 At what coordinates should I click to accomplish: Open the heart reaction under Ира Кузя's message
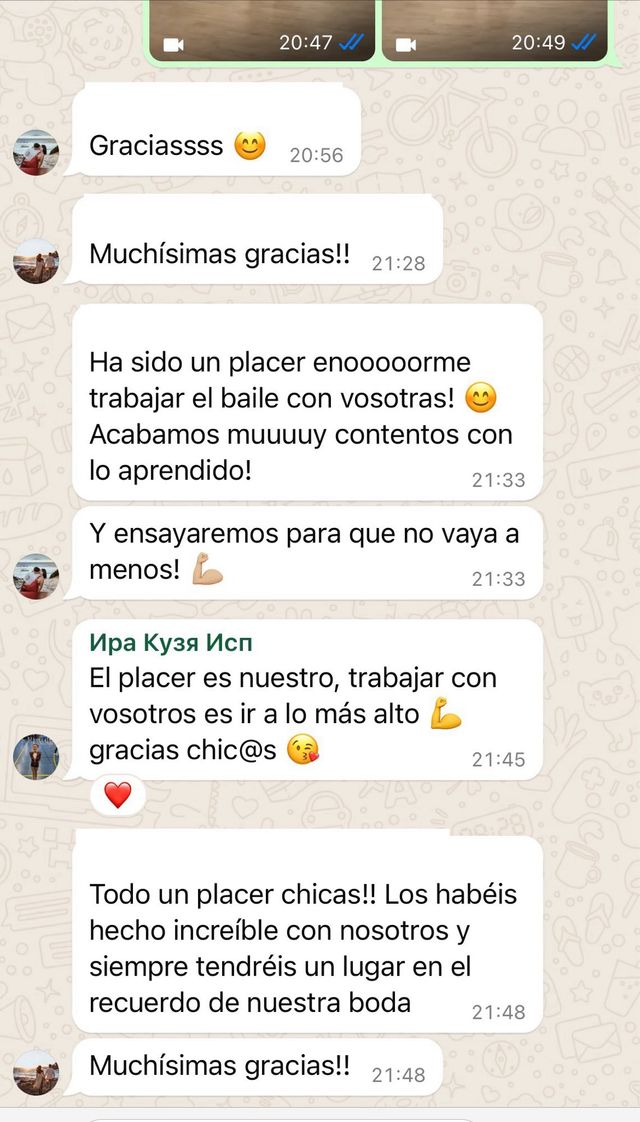click(x=118, y=796)
